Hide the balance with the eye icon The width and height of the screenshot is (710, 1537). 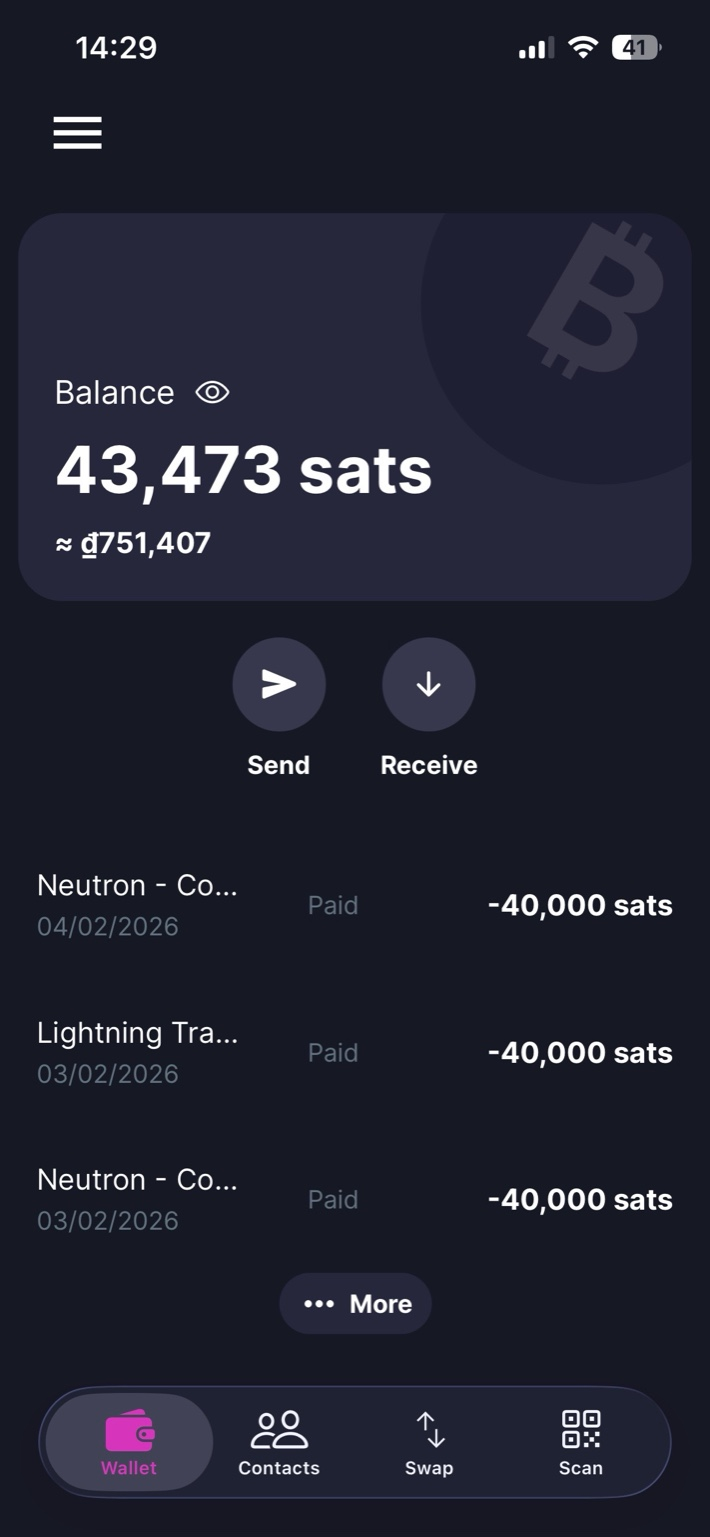(212, 392)
